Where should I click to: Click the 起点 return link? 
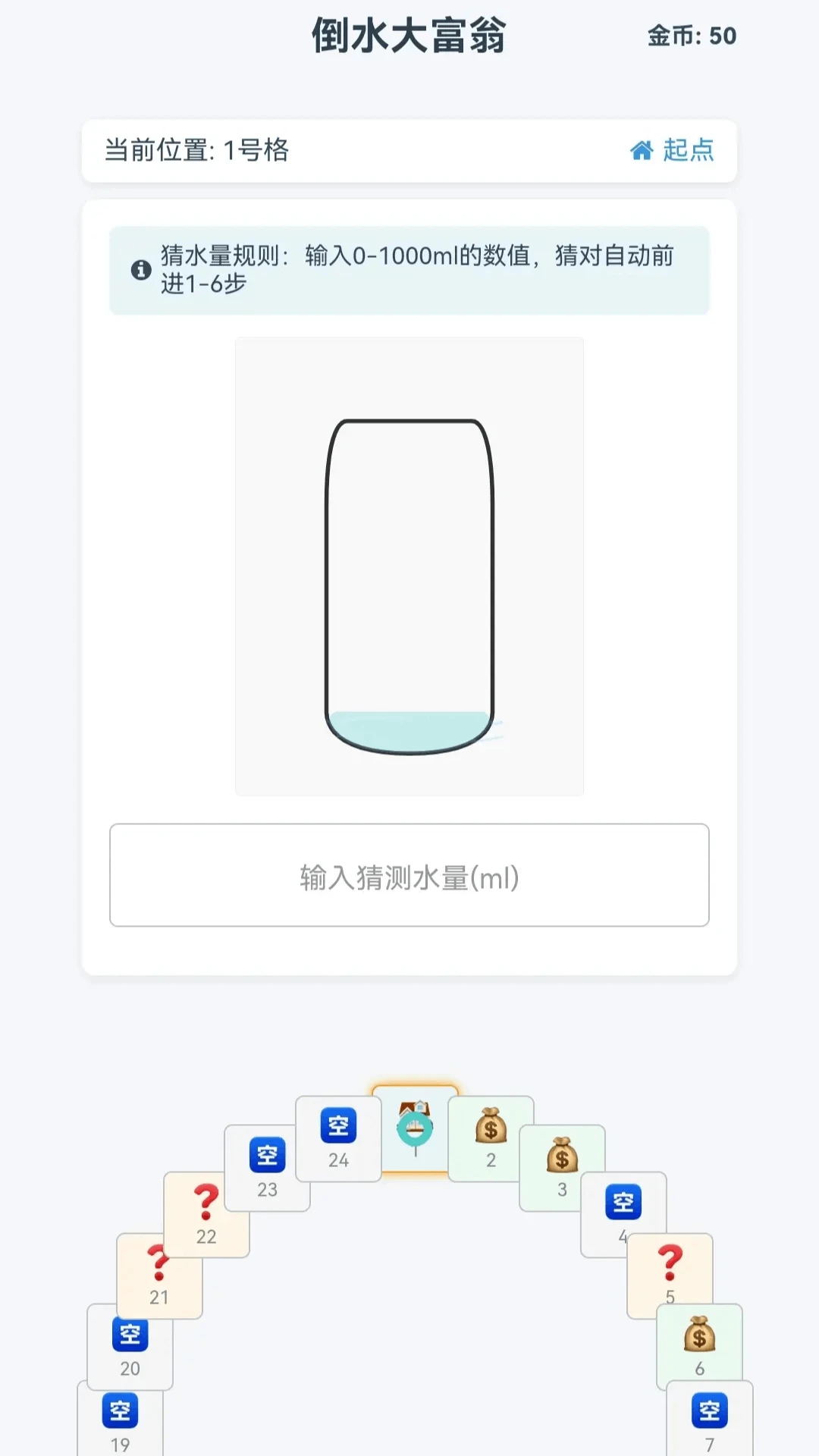click(686, 151)
